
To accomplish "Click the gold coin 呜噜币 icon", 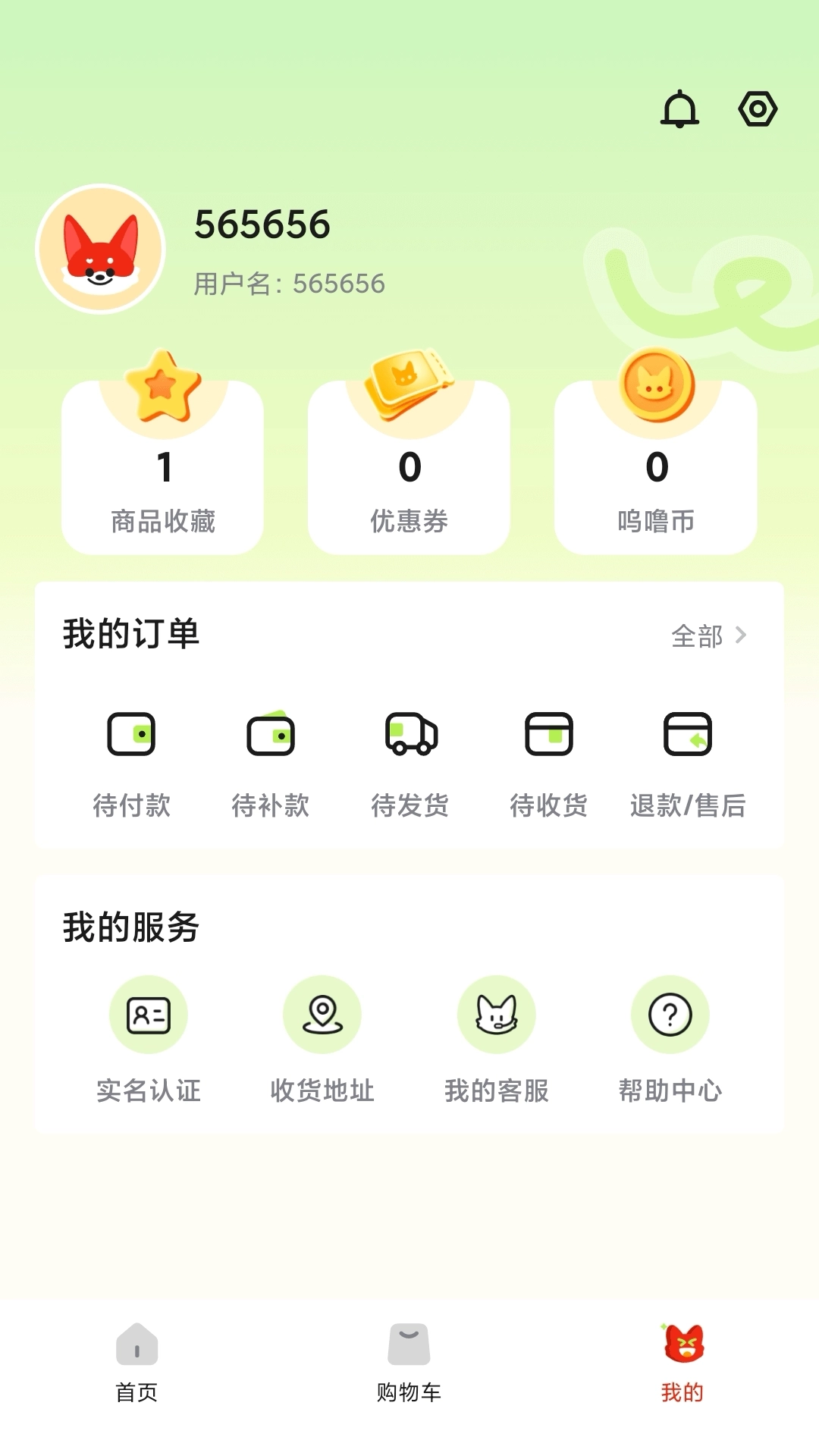I will (x=656, y=384).
